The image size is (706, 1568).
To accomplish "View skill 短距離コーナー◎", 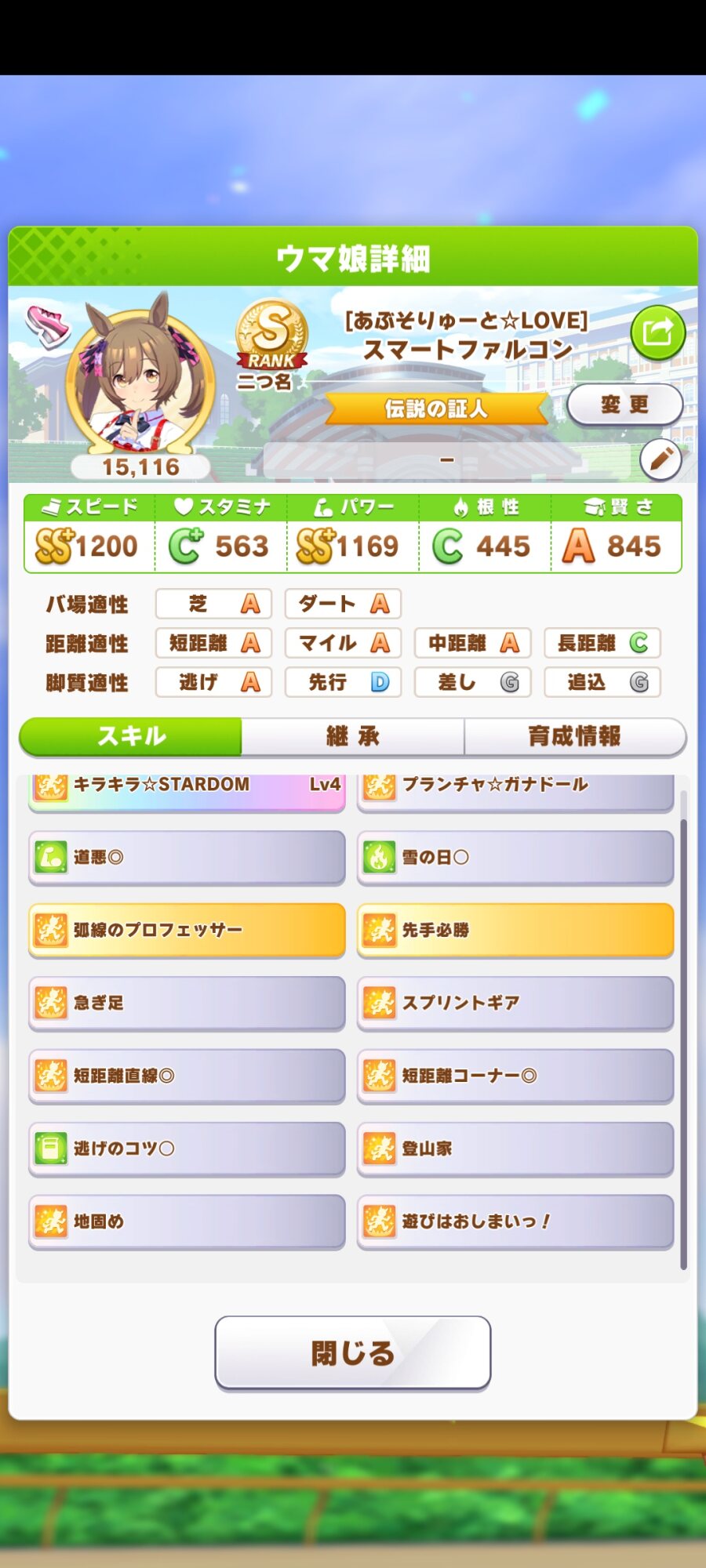I will click(515, 1076).
